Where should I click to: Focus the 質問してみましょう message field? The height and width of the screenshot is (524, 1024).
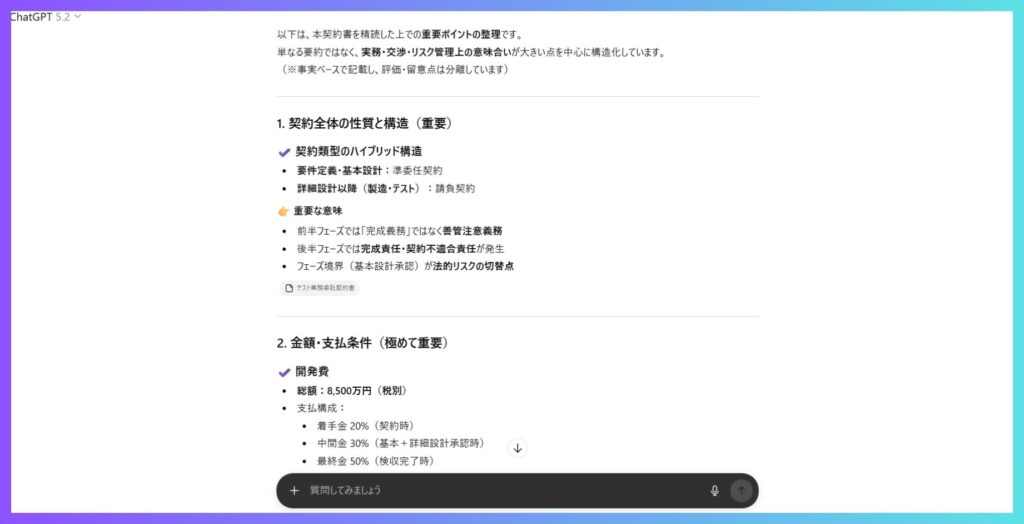[x=500, y=491]
